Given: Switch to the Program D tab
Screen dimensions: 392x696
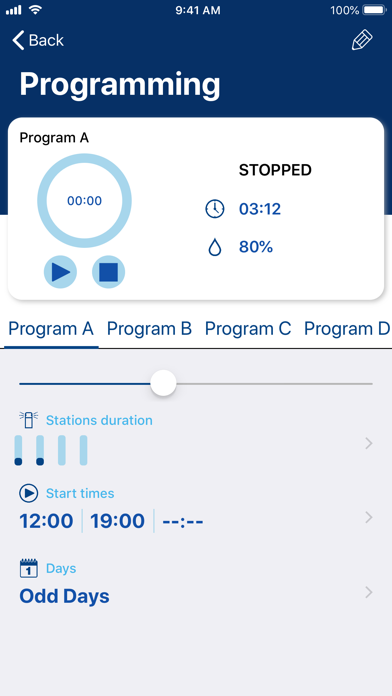Looking at the screenshot, I should (x=347, y=329).
